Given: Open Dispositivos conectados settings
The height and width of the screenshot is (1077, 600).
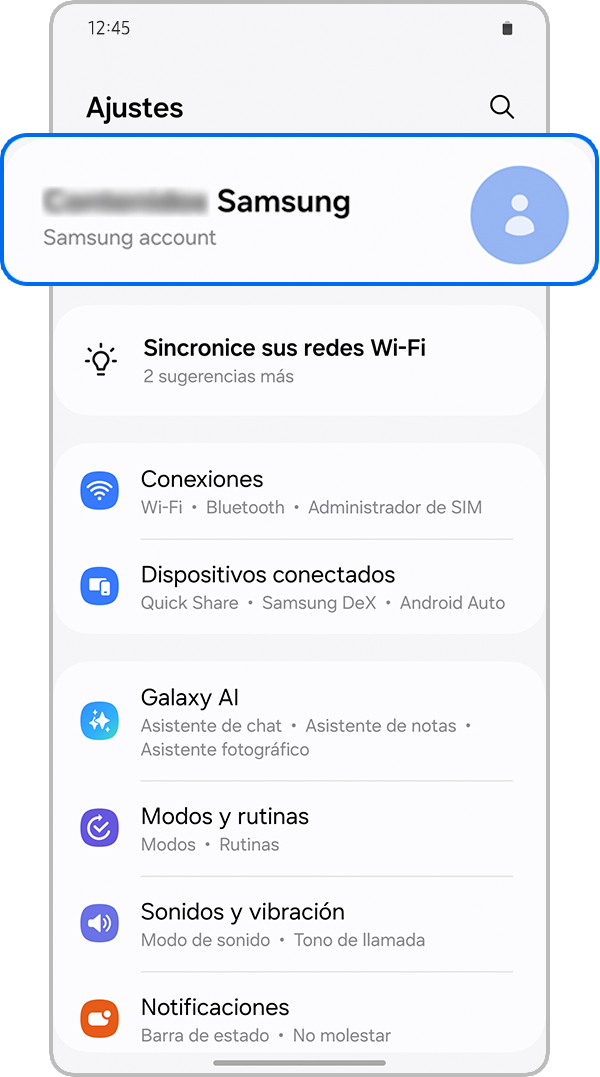Looking at the screenshot, I should pyautogui.click(x=299, y=587).
